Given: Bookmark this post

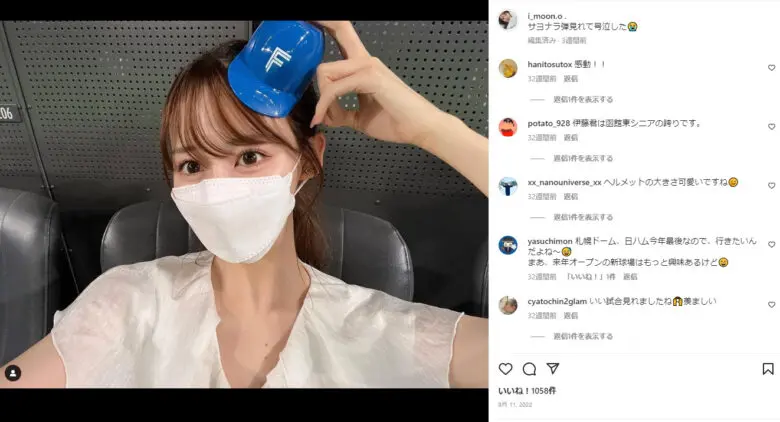Looking at the screenshot, I should tap(768, 369).
